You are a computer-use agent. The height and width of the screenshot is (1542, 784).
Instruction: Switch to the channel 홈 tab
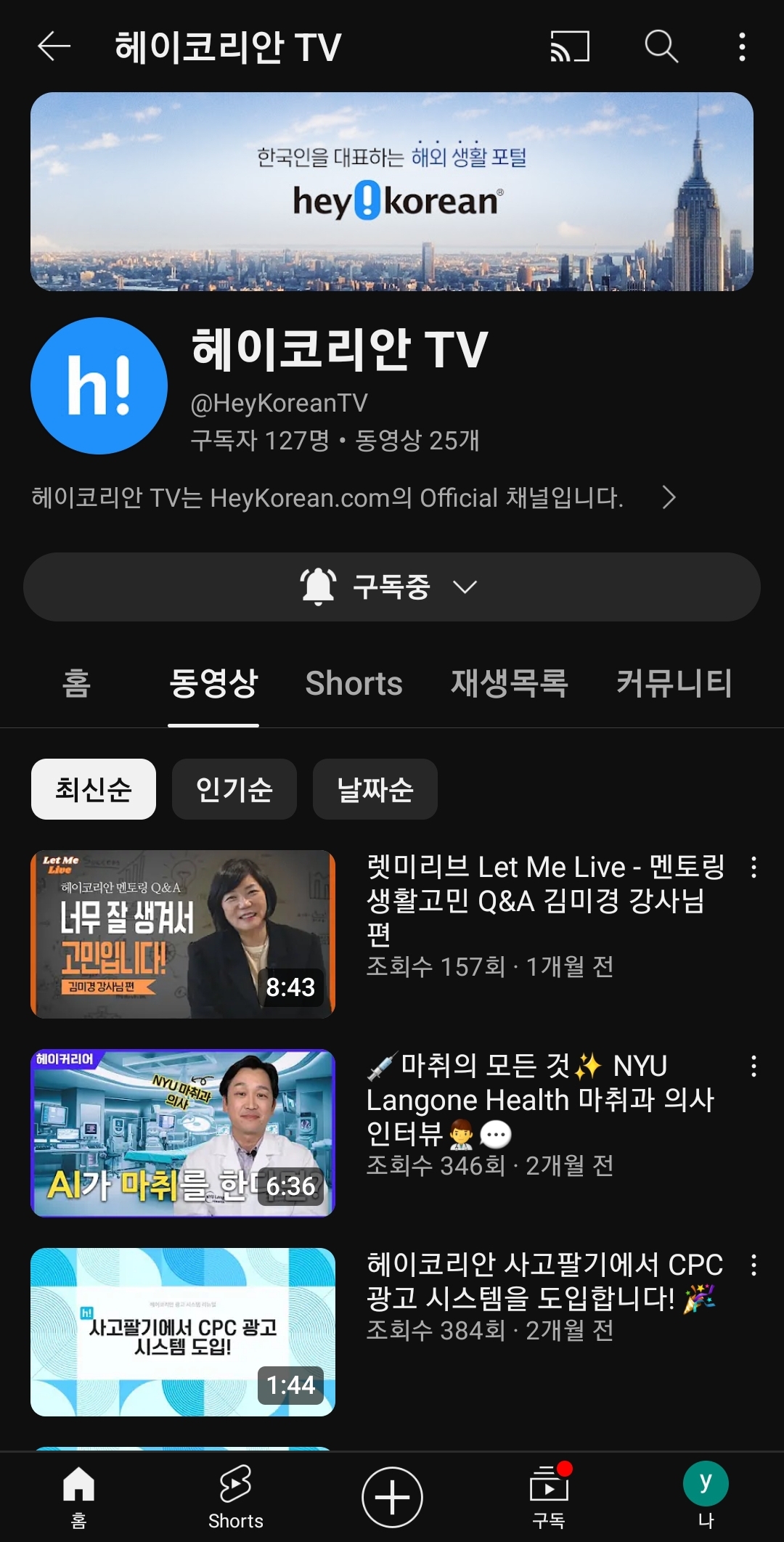pyautogui.click(x=77, y=683)
